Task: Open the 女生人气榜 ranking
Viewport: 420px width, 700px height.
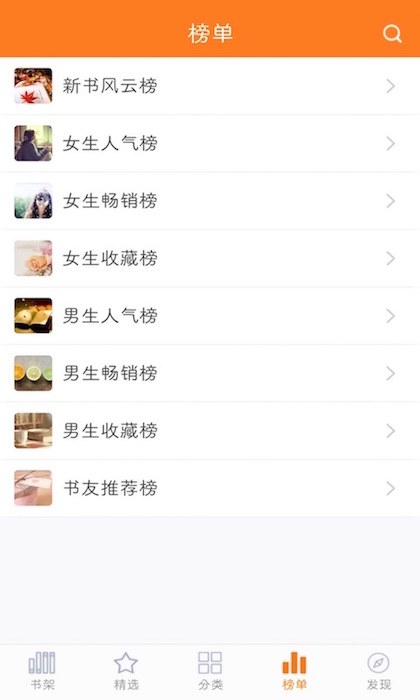Action: 210,143
